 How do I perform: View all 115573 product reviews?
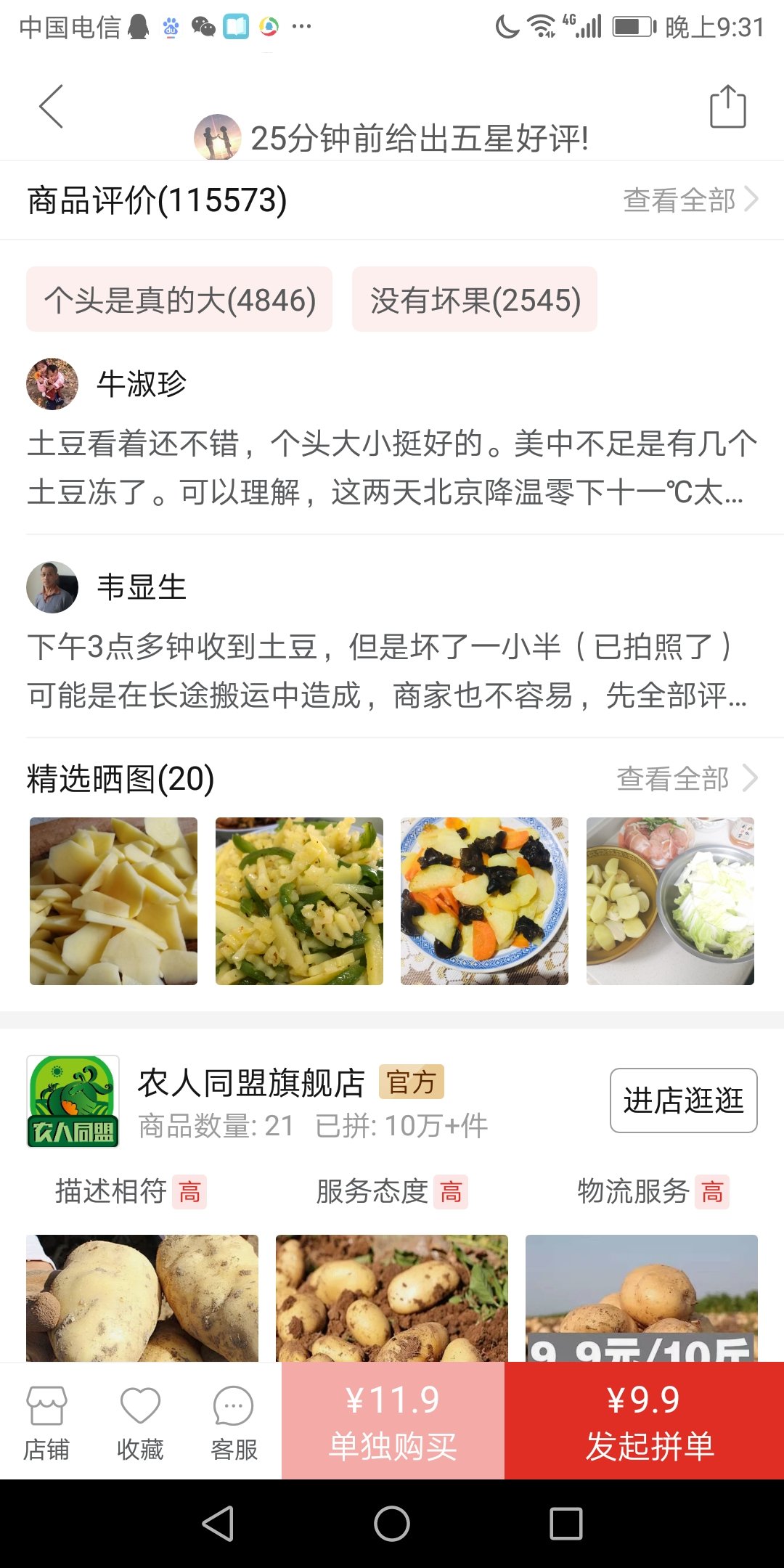tap(690, 200)
